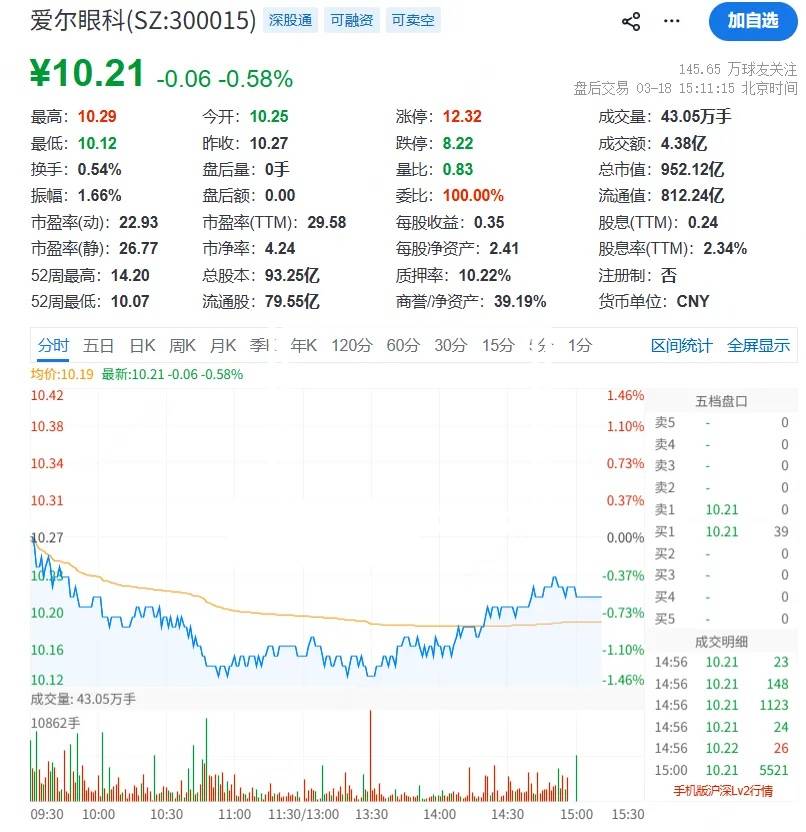
Task: Enter 全屏显示 fullscreen chart
Action: [758, 346]
